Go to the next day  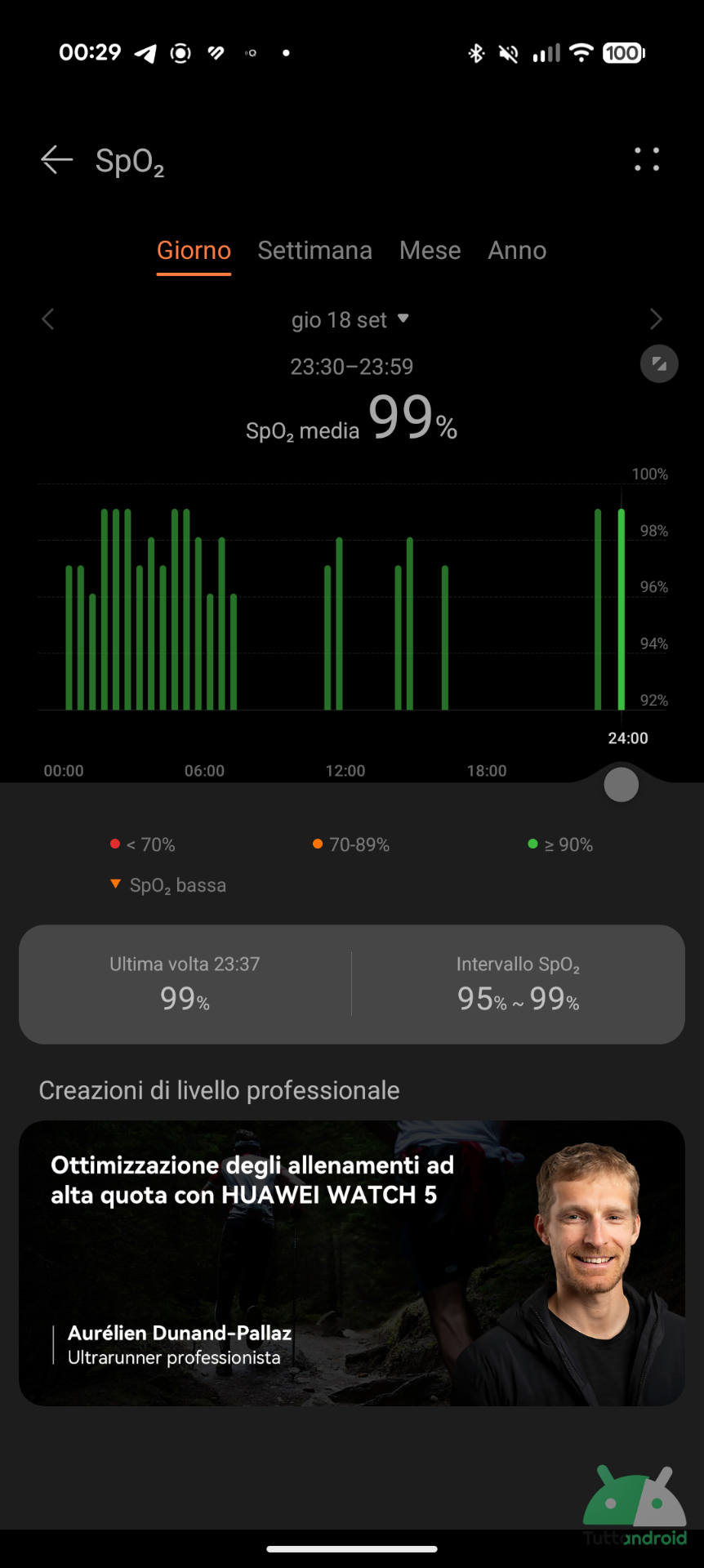pos(655,319)
